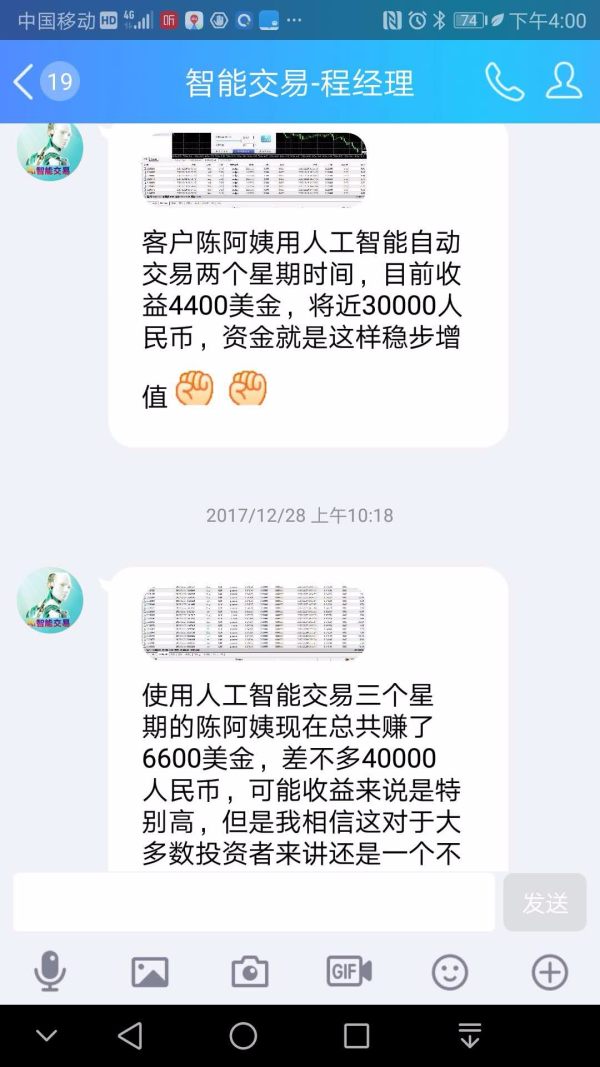
Task: Expand more options with the plus icon
Action: click(549, 971)
